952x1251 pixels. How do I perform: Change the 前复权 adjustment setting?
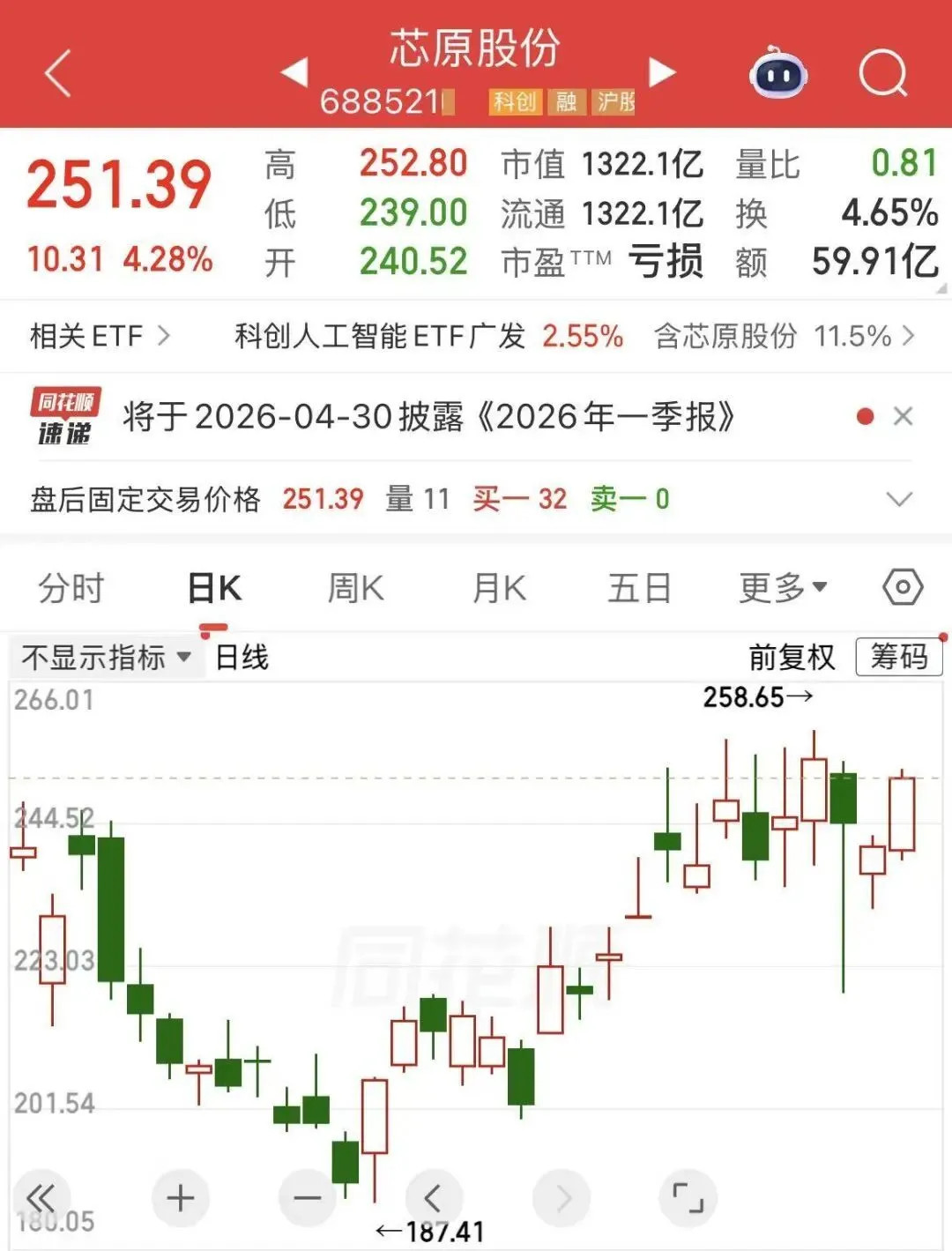click(x=791, y=658)
